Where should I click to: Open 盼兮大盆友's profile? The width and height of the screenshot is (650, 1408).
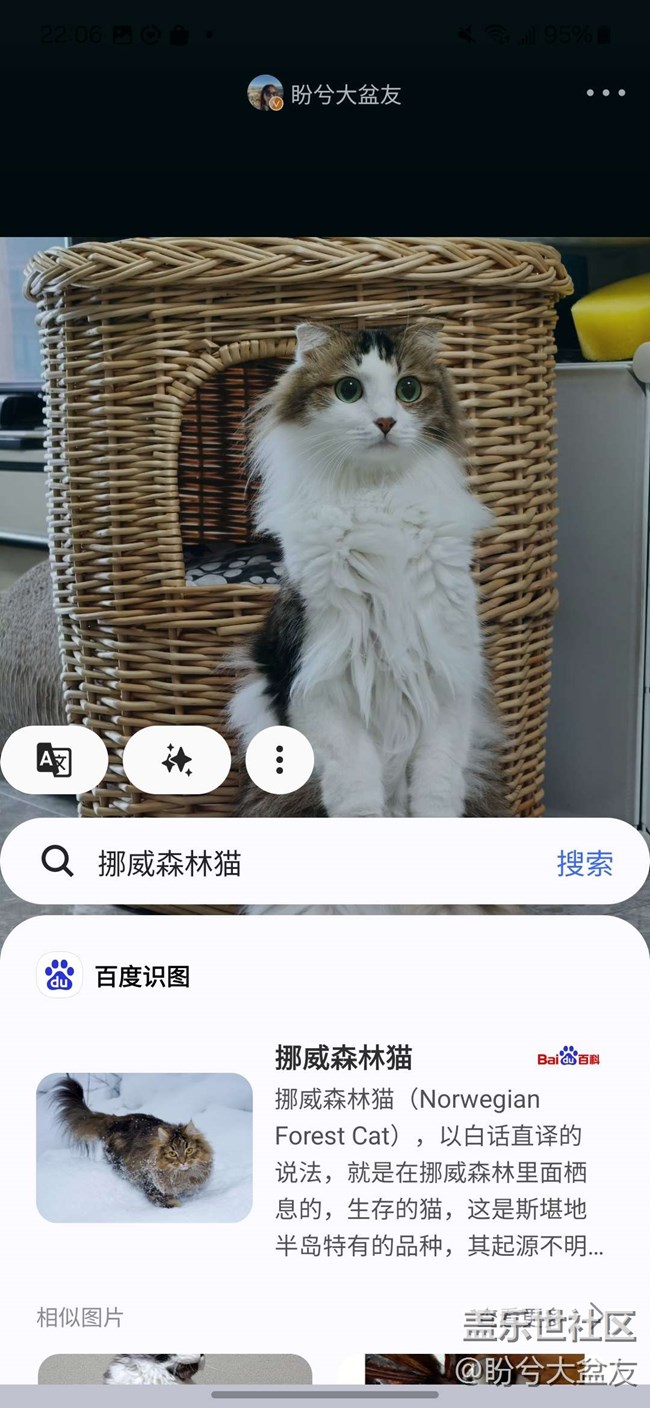pos(325,94)
